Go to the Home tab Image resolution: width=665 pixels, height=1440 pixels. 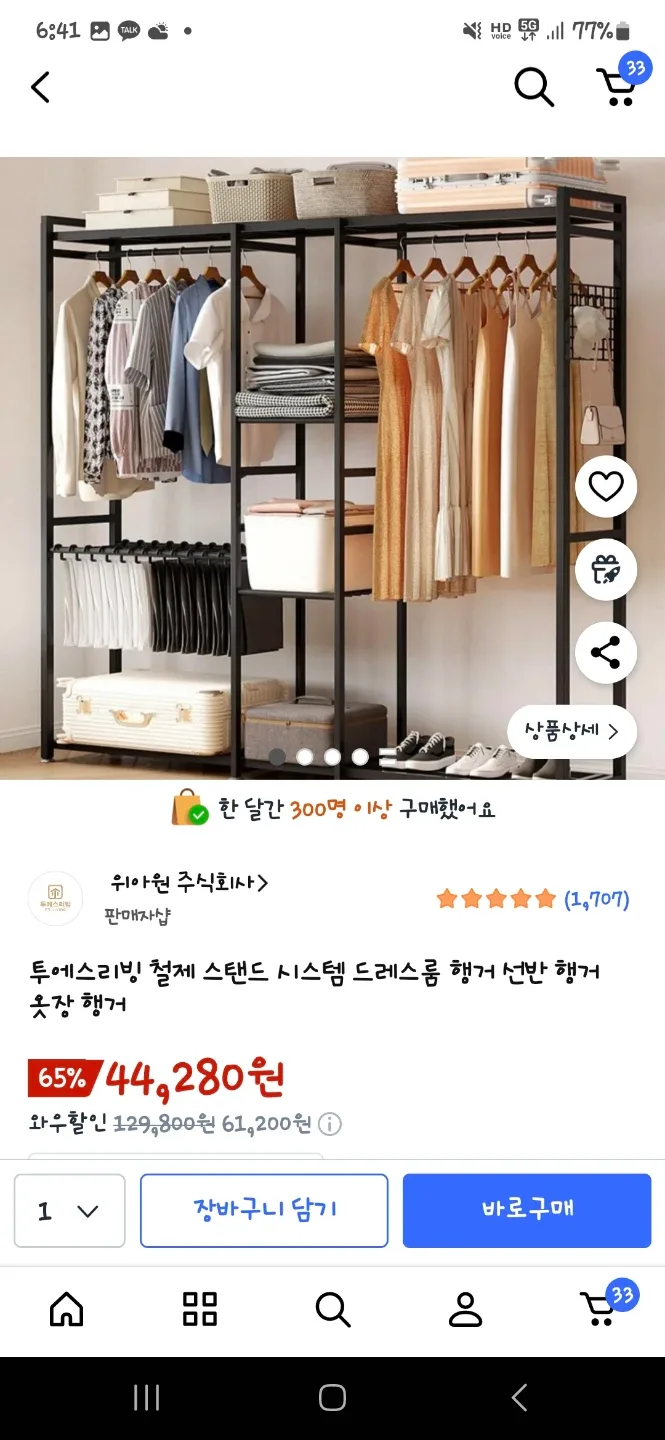67,1308
